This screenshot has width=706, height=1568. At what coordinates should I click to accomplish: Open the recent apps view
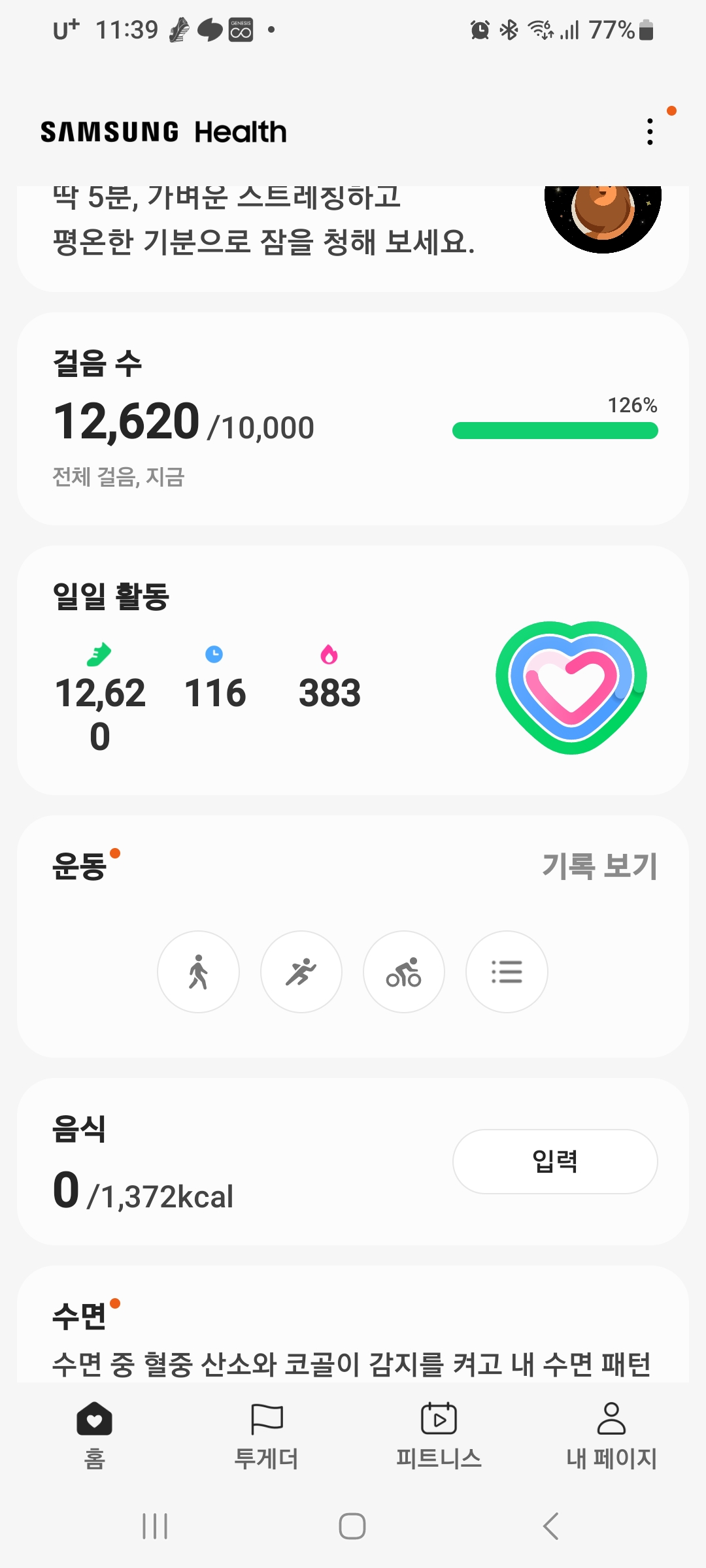point(155,1526)
